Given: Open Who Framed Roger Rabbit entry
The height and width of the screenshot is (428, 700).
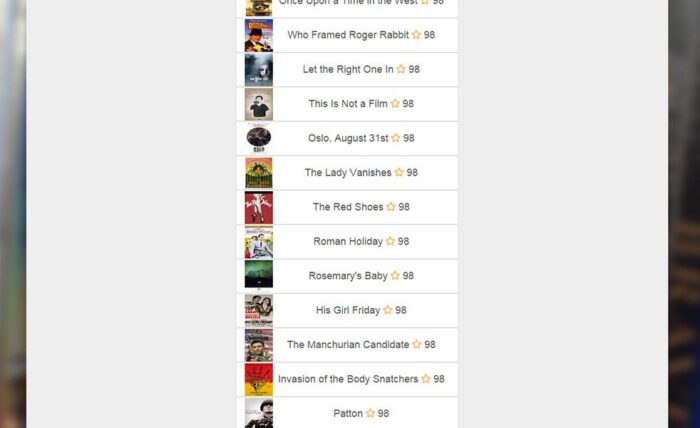Looking at the screenshot, I should coord(348,35).
